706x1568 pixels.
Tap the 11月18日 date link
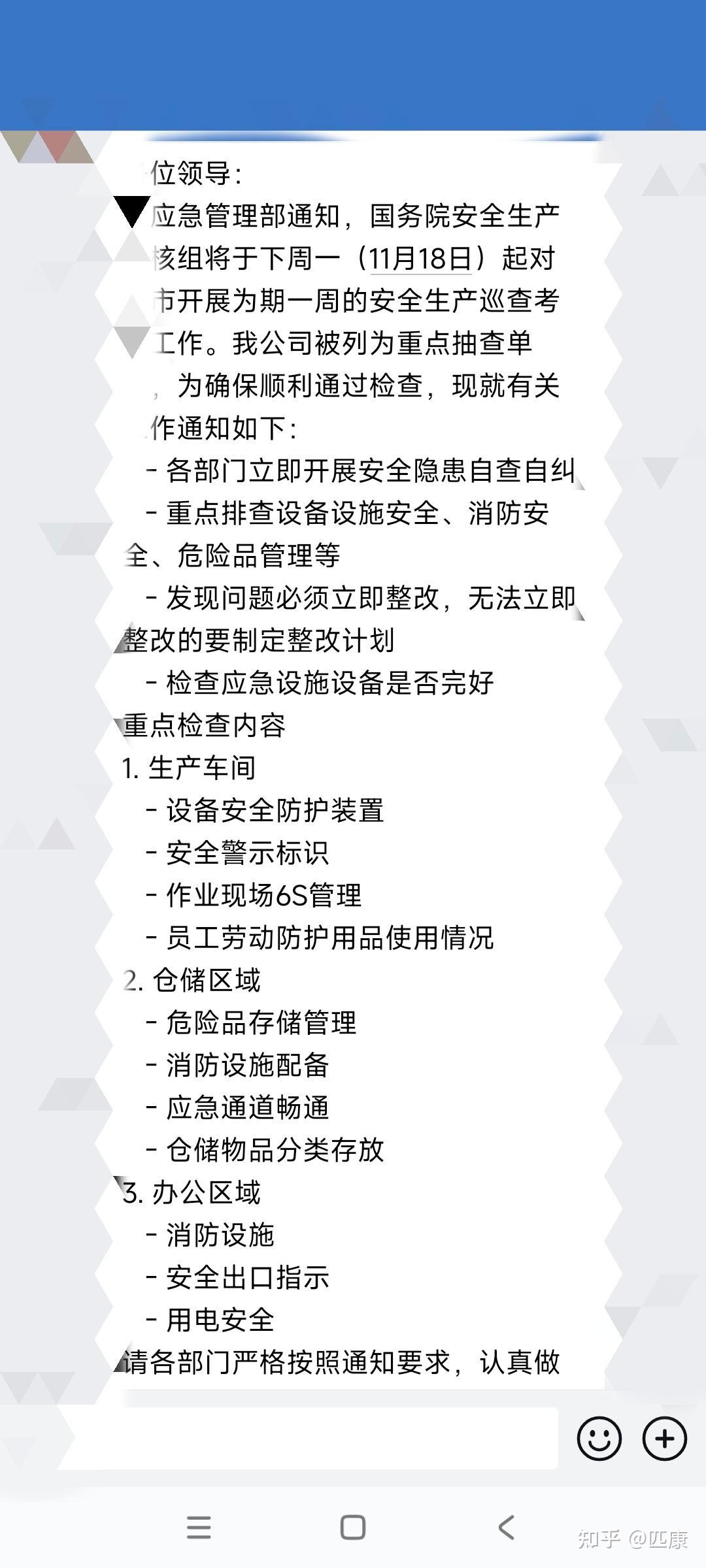click(x=420, y=259)
